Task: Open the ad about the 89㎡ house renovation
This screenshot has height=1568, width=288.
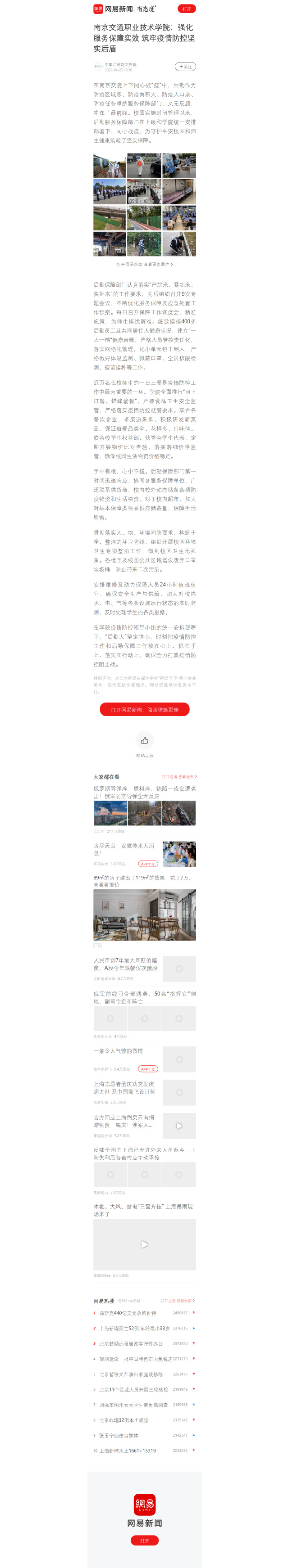Action: [x=145, y=914]
